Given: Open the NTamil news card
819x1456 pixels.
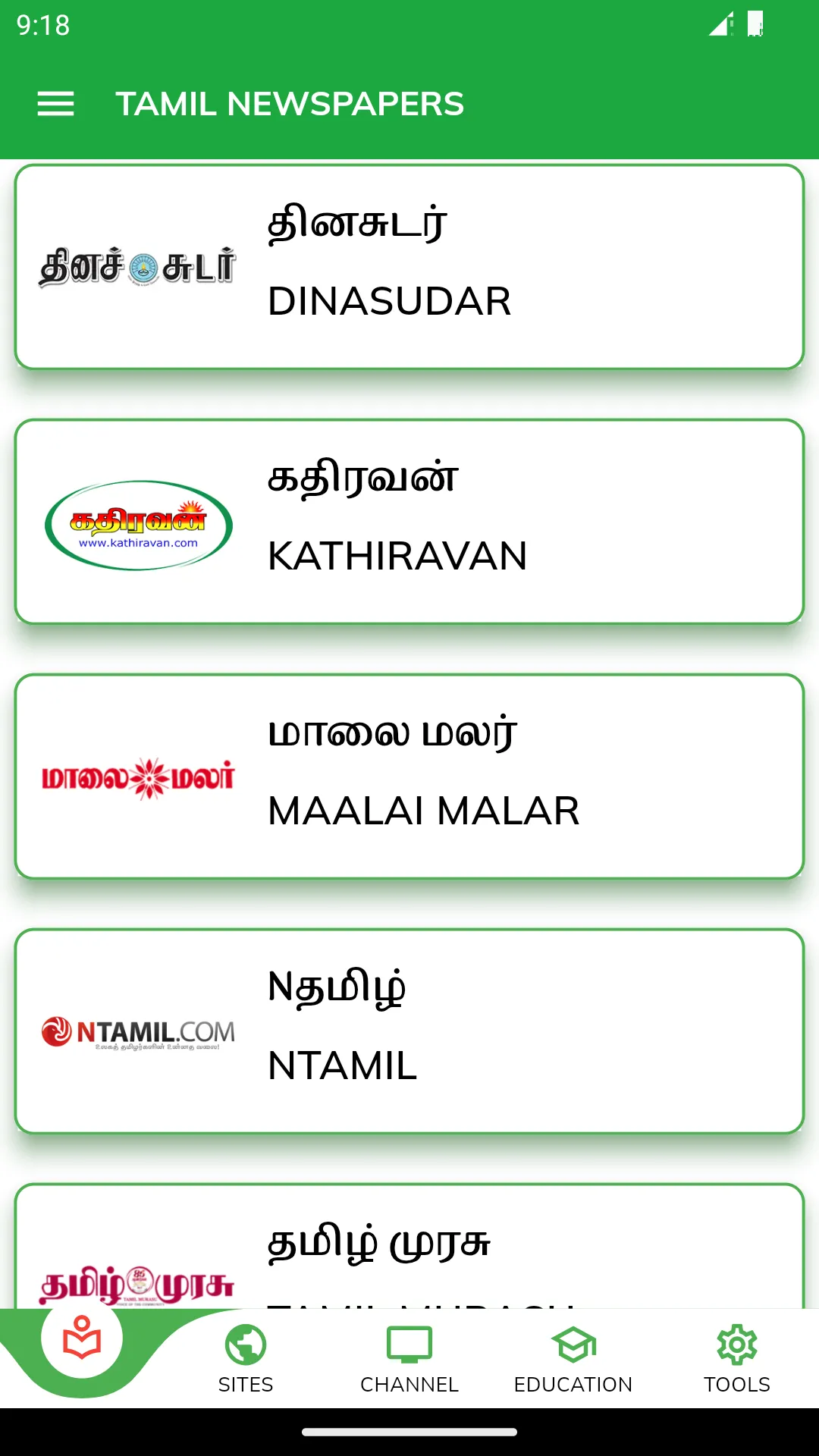Looking at the screenshot, I should [x=409, y=1031].
